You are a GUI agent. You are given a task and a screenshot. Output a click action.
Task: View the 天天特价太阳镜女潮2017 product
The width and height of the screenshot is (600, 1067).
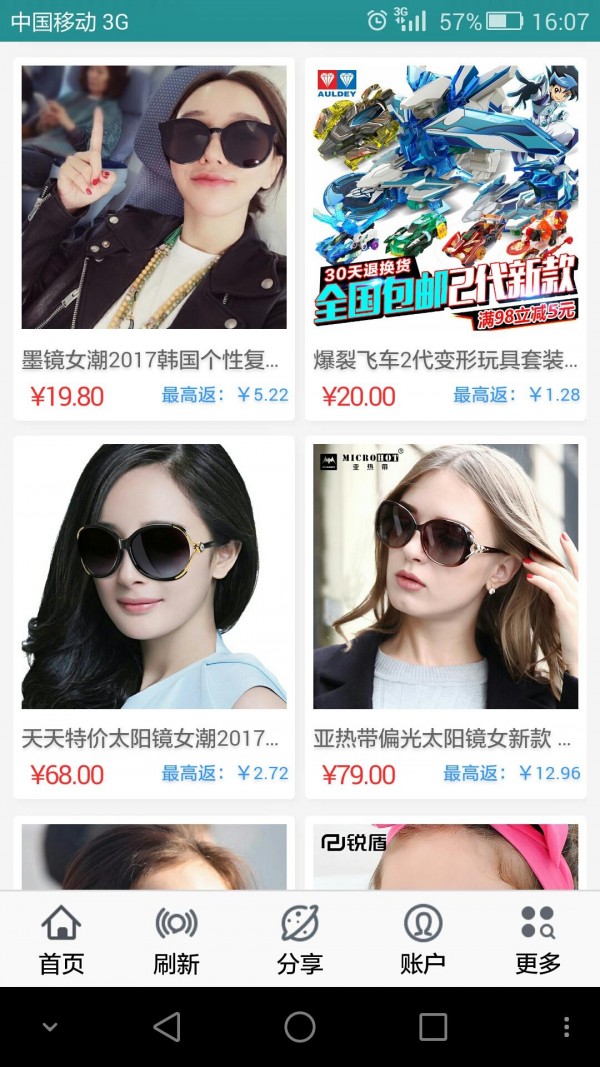click(154, 615)
